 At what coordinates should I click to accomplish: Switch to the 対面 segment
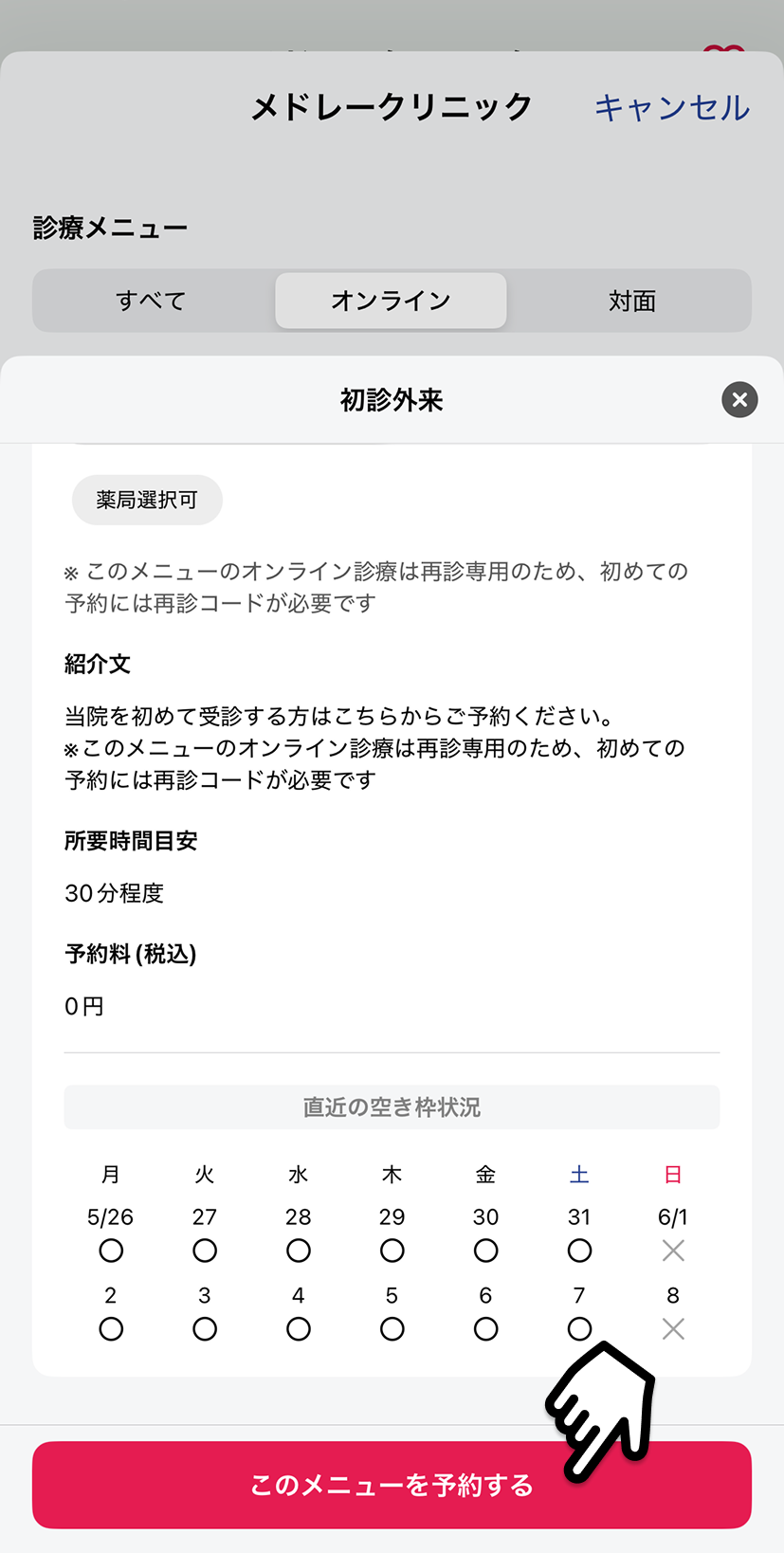pos(631,301)
